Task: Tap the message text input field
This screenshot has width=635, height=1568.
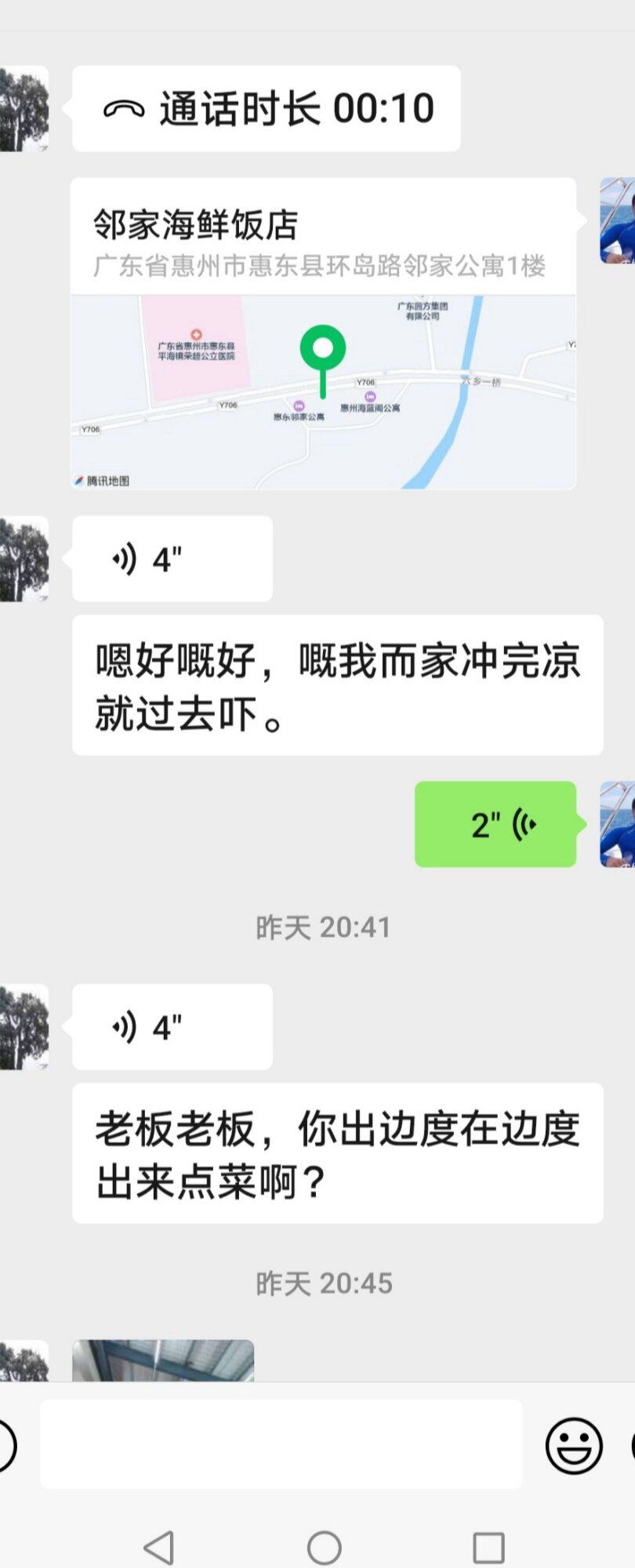Action: coord(281,1444)
